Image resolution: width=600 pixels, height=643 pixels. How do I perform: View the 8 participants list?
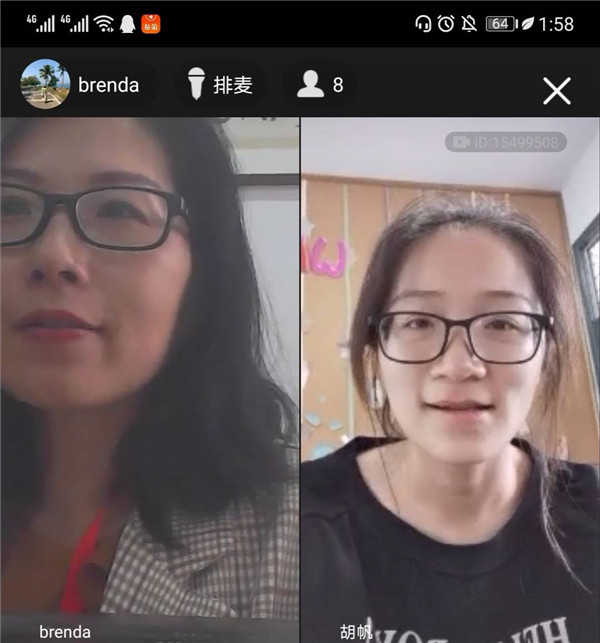click(x=321, y=85)
